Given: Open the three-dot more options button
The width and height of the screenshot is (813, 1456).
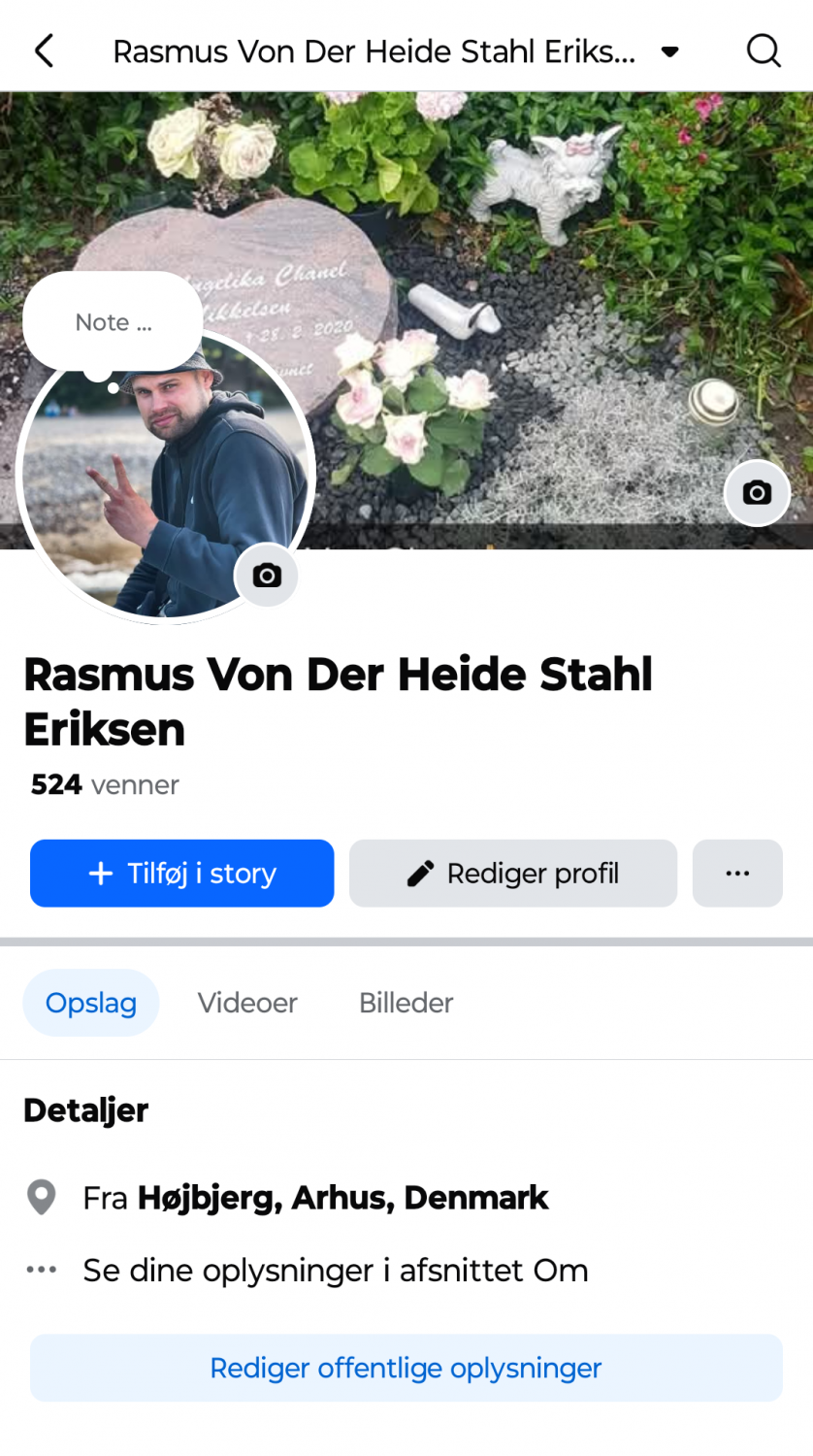Looking at the screenshot, I should 737,874.
